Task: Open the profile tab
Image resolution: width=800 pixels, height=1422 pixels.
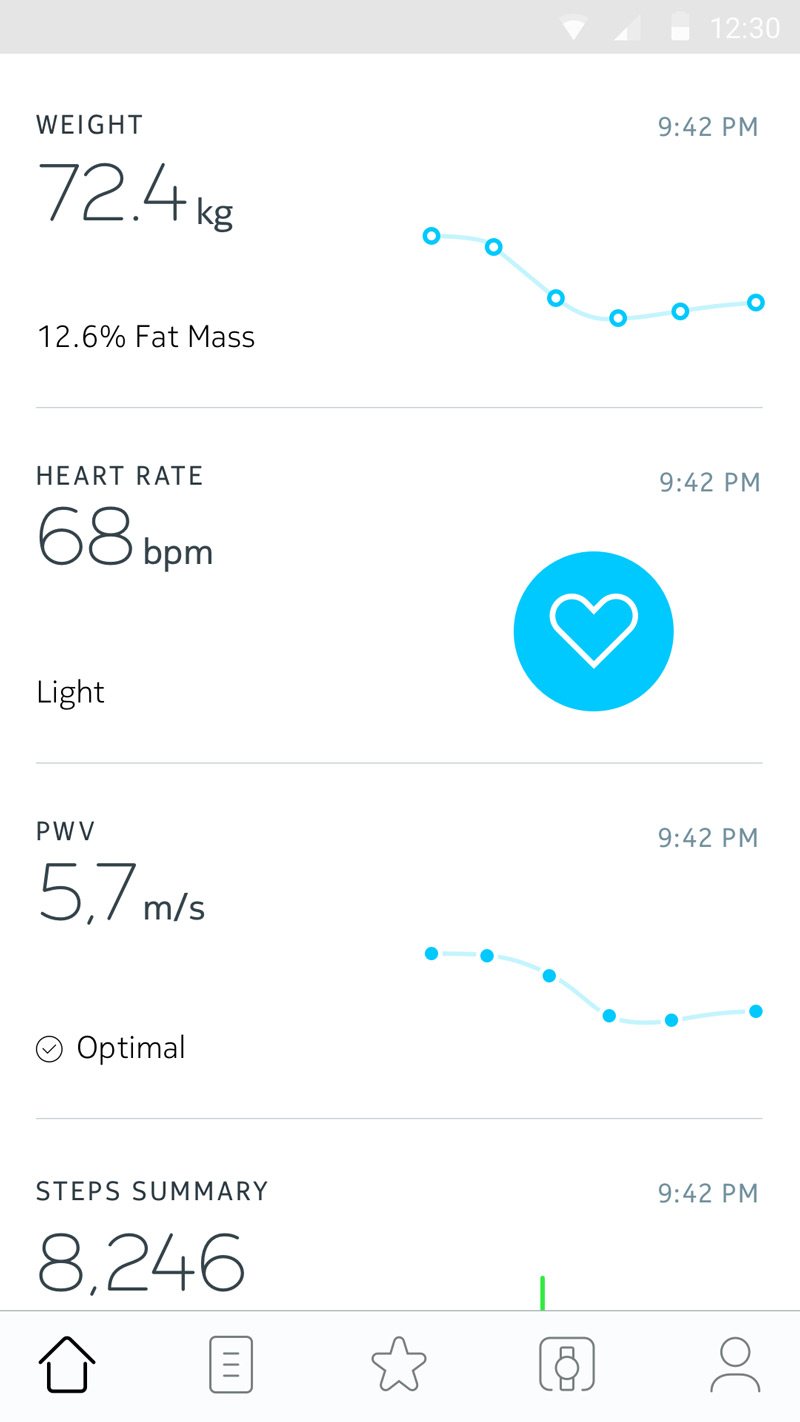Action: pos(735,1365)
